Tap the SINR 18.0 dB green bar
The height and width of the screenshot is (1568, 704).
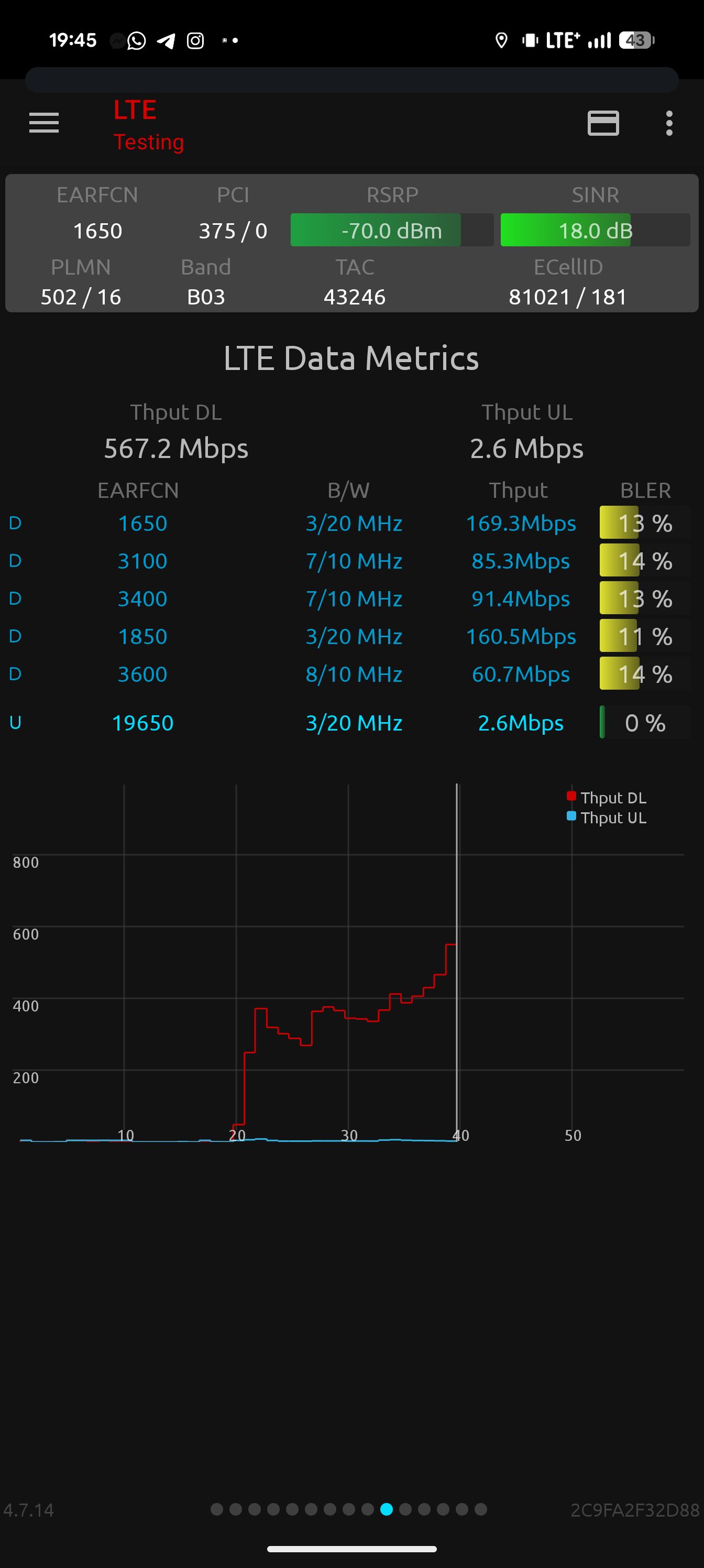coord(565,230)
